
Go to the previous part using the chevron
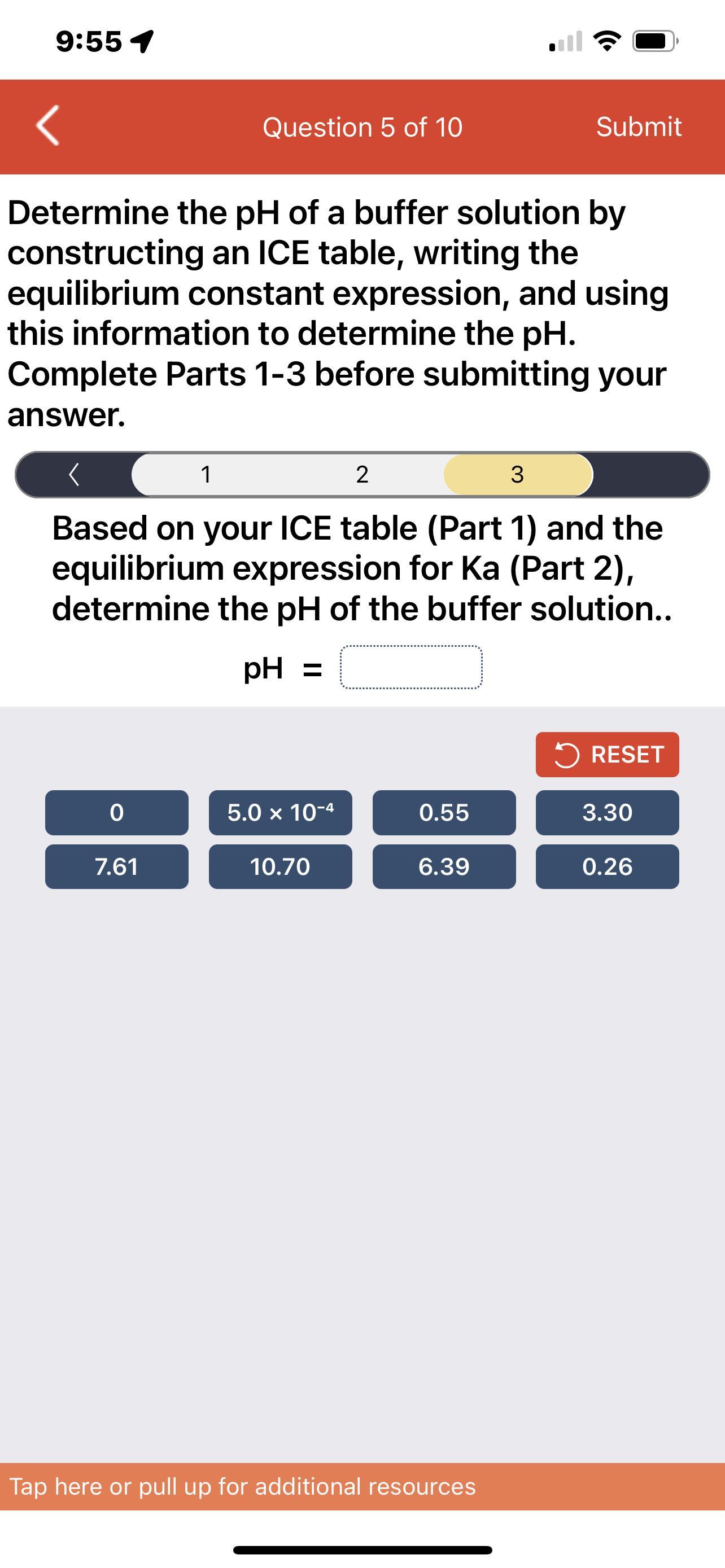(x=75, y=474)
